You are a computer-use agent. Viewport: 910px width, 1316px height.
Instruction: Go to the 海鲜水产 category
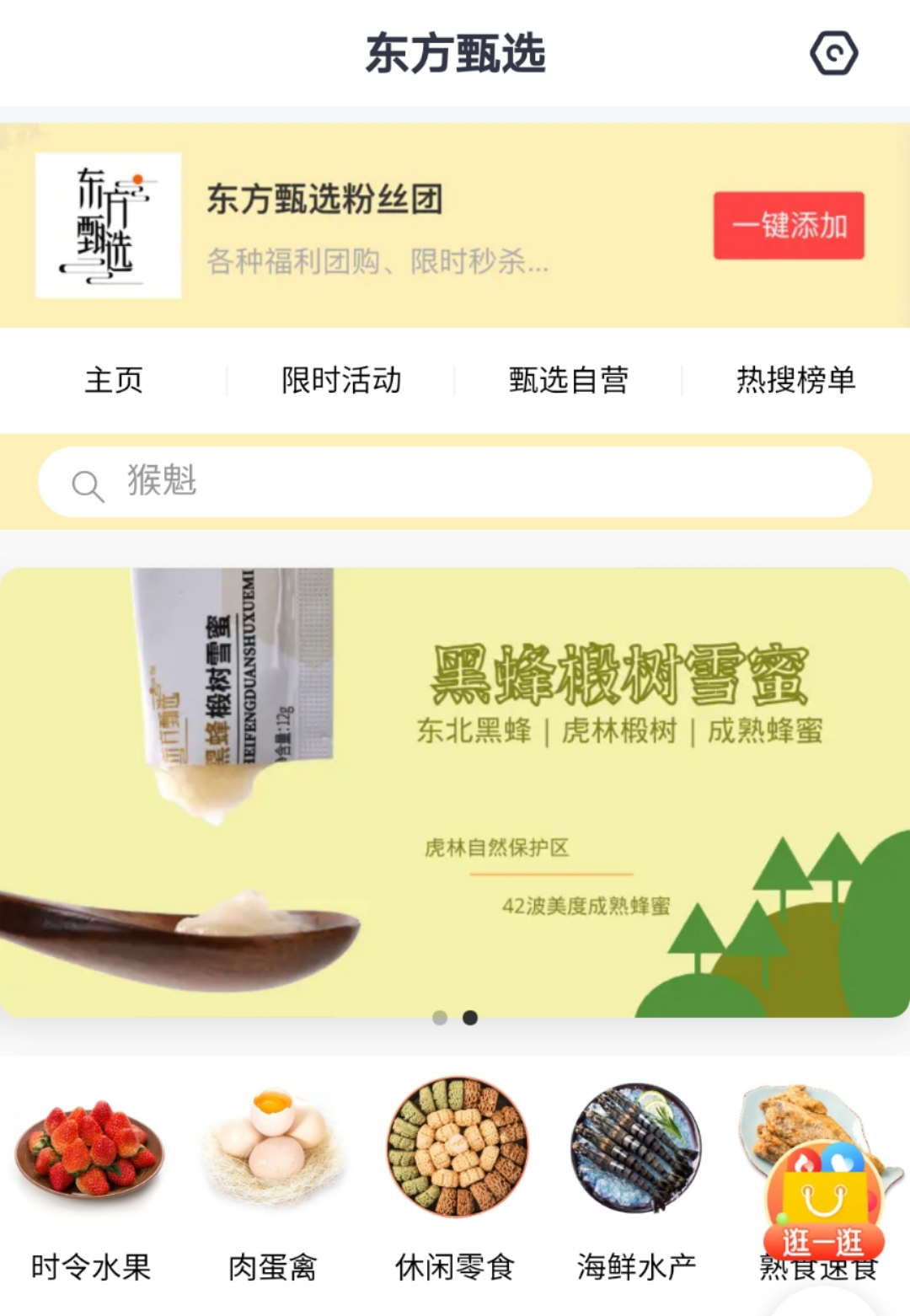click(637, 1180)
